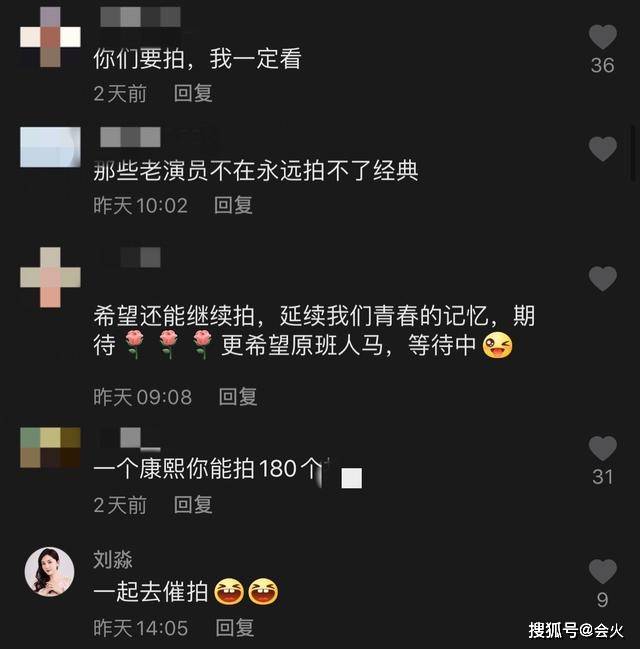The image size is (640, 649).
Task: Like the comment about 老演员不在
Action: [x=602, y=150]
